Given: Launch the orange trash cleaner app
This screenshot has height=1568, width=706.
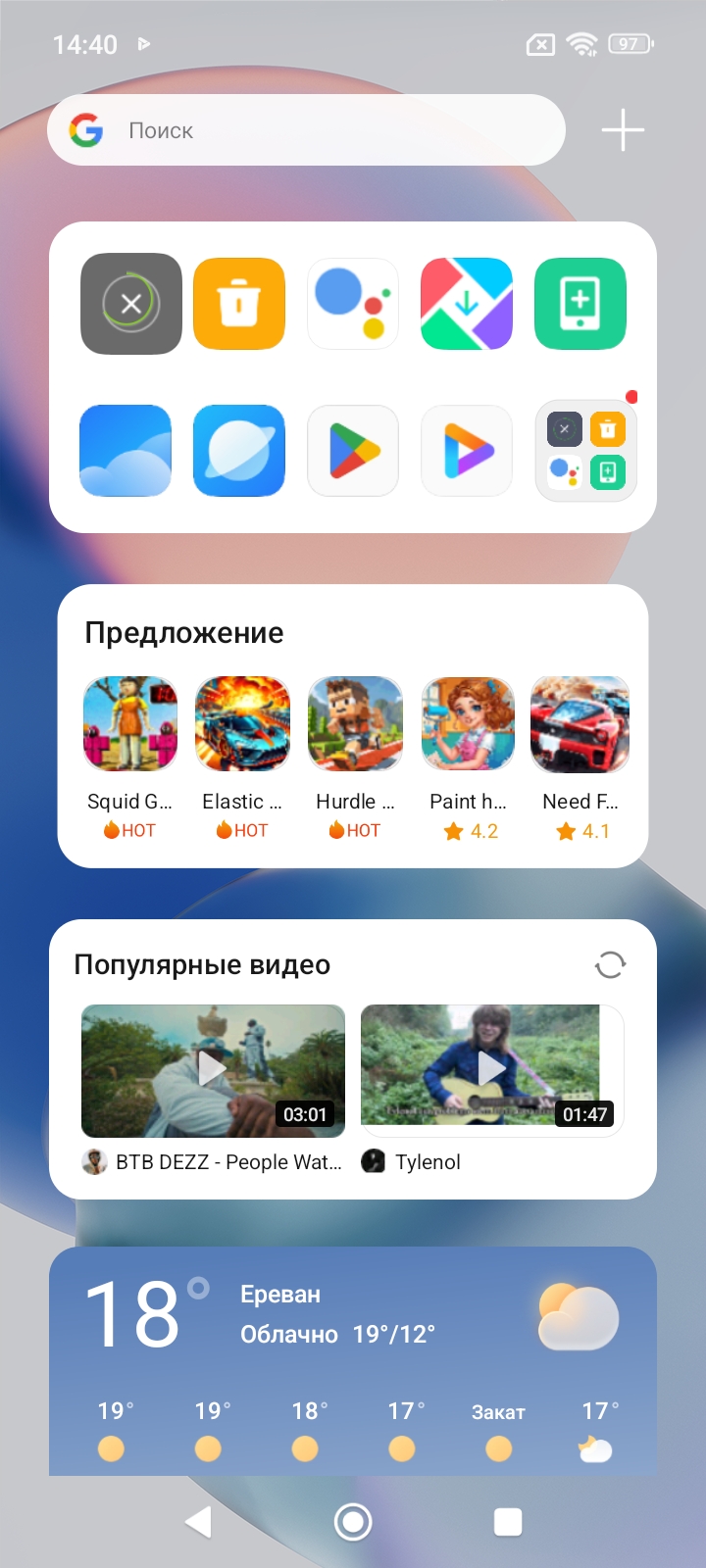Looking at the screenshot, I should [239, 304].
